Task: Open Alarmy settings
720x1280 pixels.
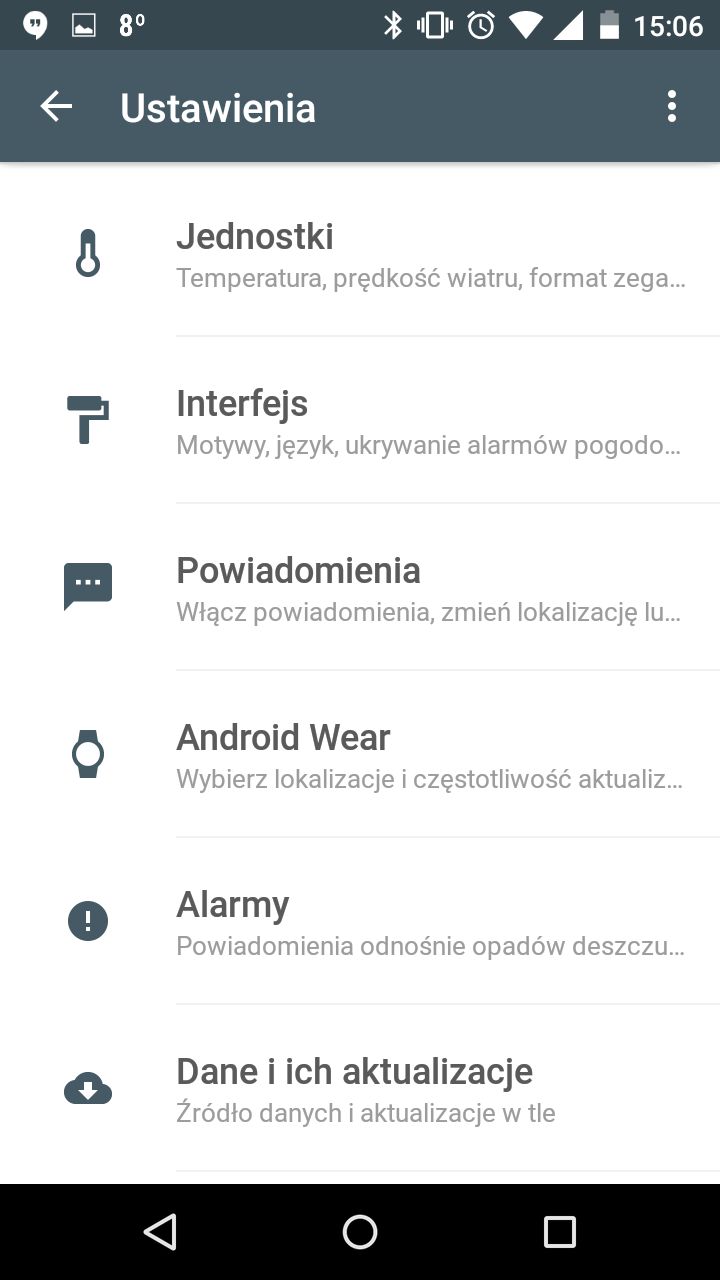Action: point(360,921)
